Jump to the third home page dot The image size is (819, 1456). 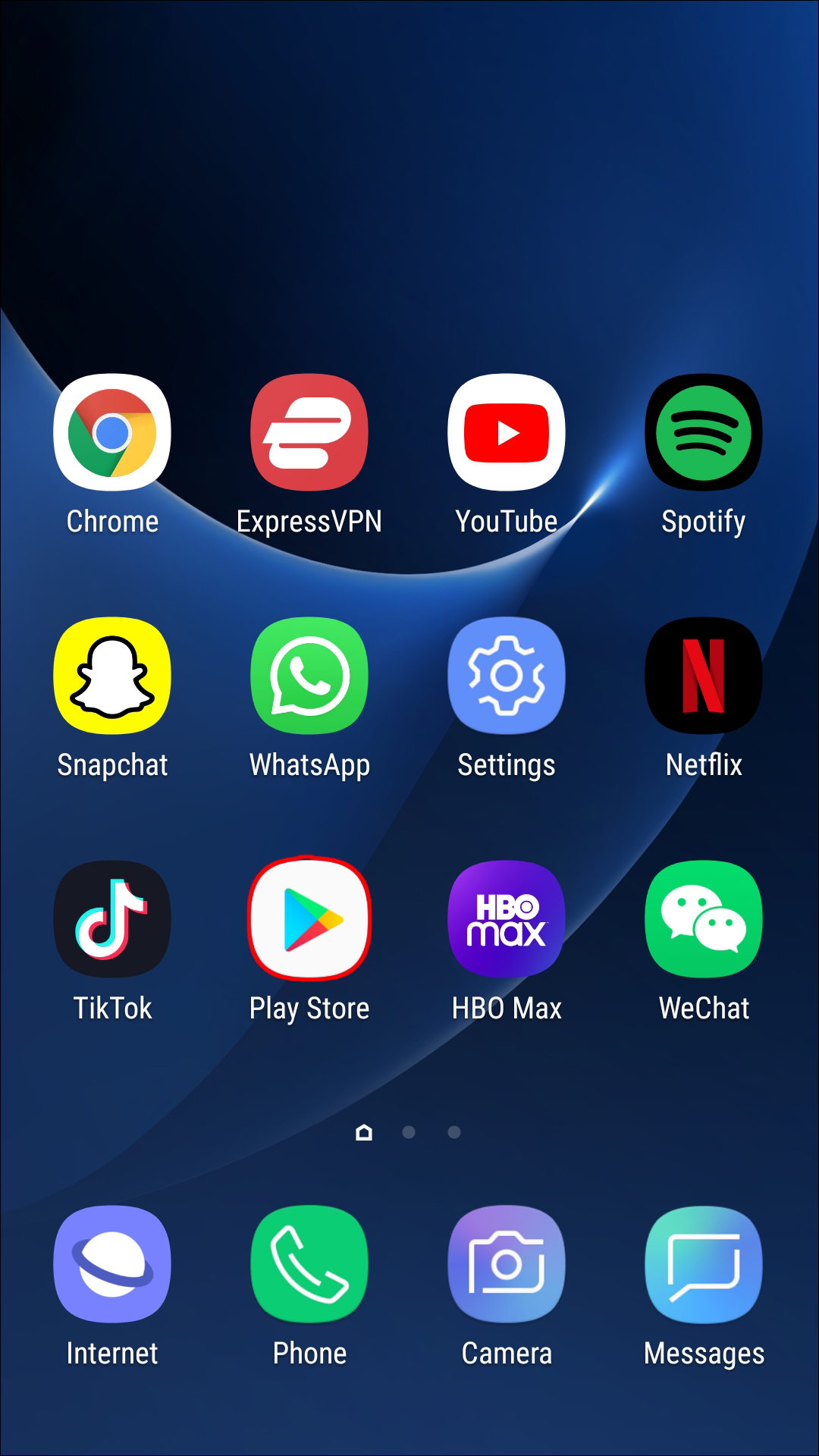[454, 1132]
